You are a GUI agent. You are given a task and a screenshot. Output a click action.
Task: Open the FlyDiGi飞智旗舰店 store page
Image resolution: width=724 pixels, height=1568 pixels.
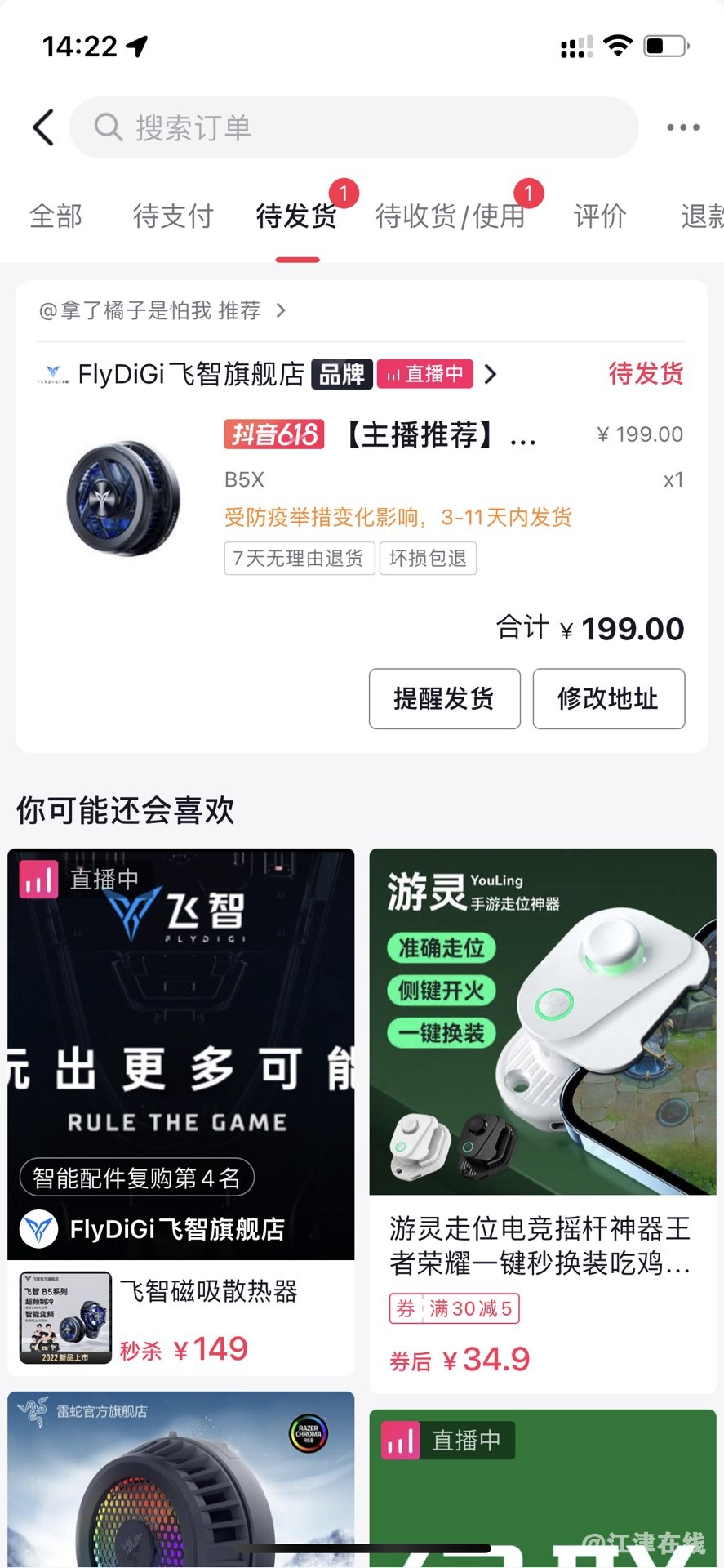click(191, 374)
